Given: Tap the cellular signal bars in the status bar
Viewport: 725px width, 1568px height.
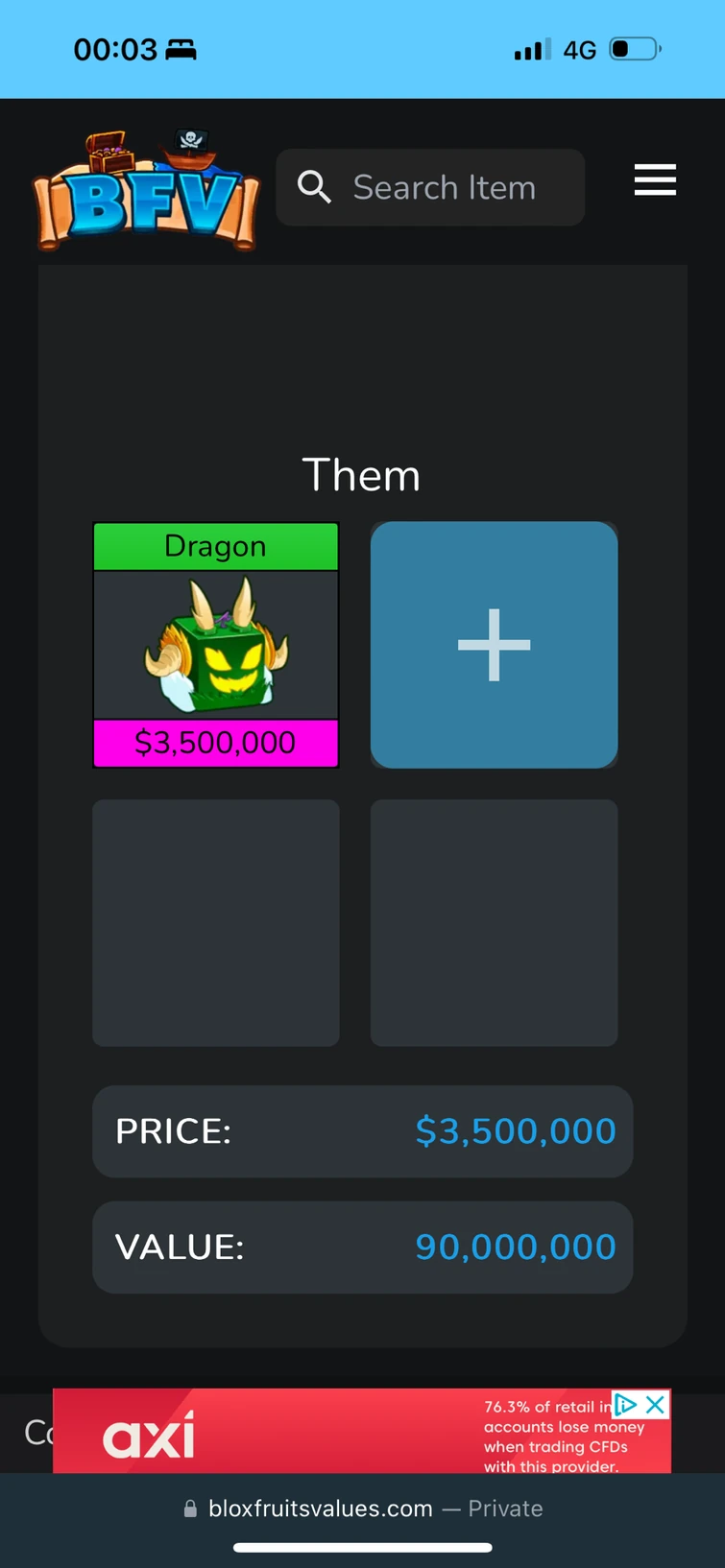Looking at the screenshot, I should click(531, 49).
